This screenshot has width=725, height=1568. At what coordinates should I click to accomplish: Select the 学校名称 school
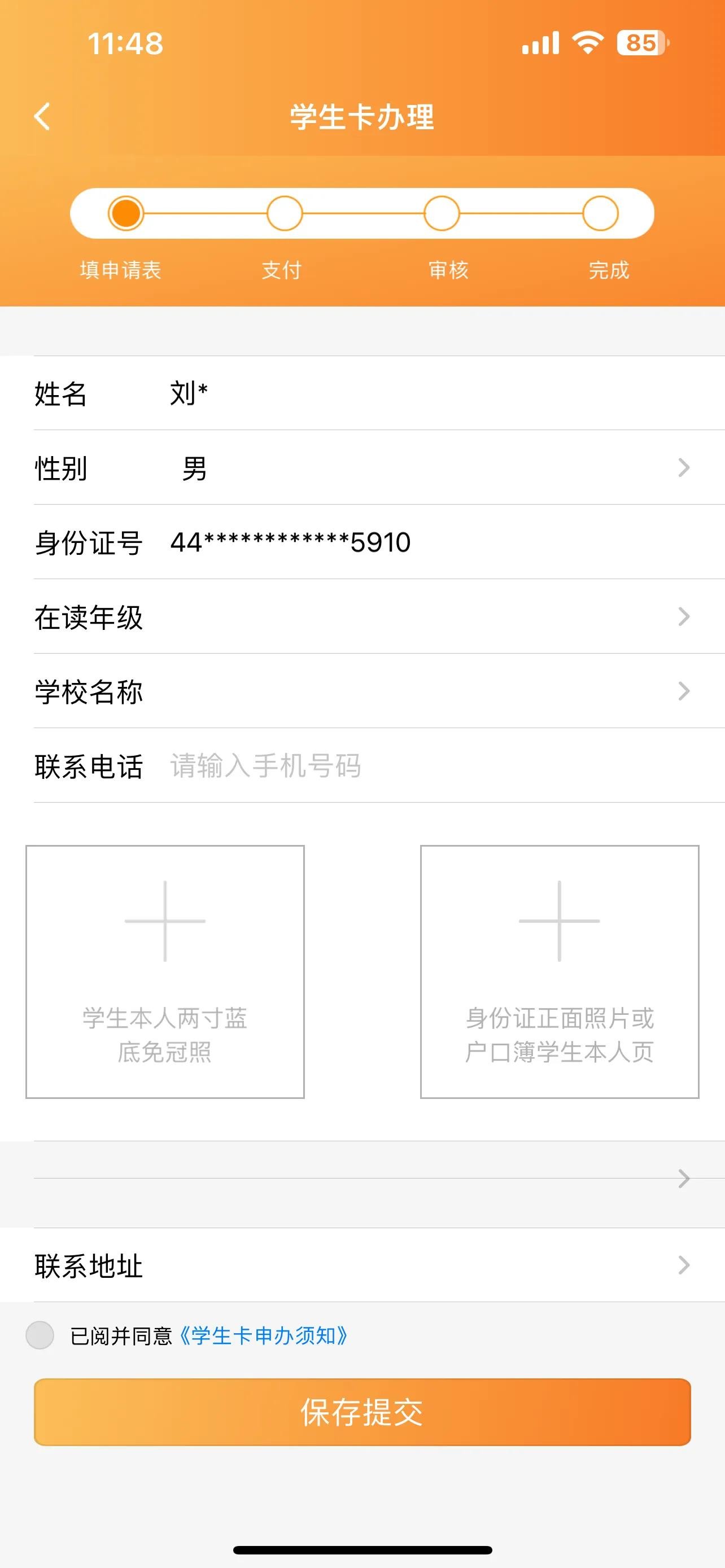pos(377,691)
